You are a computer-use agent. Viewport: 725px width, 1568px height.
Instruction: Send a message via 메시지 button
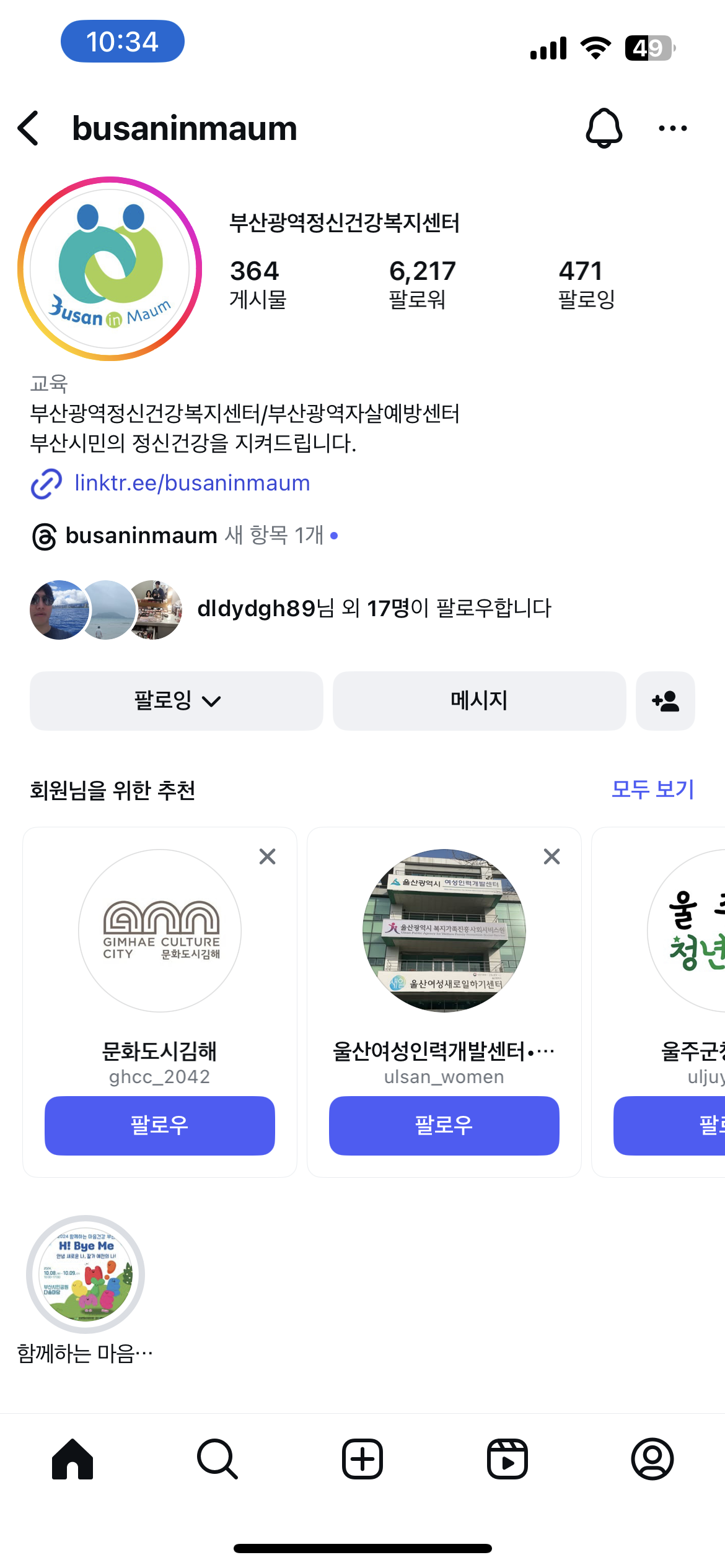(x=479, y=701)
